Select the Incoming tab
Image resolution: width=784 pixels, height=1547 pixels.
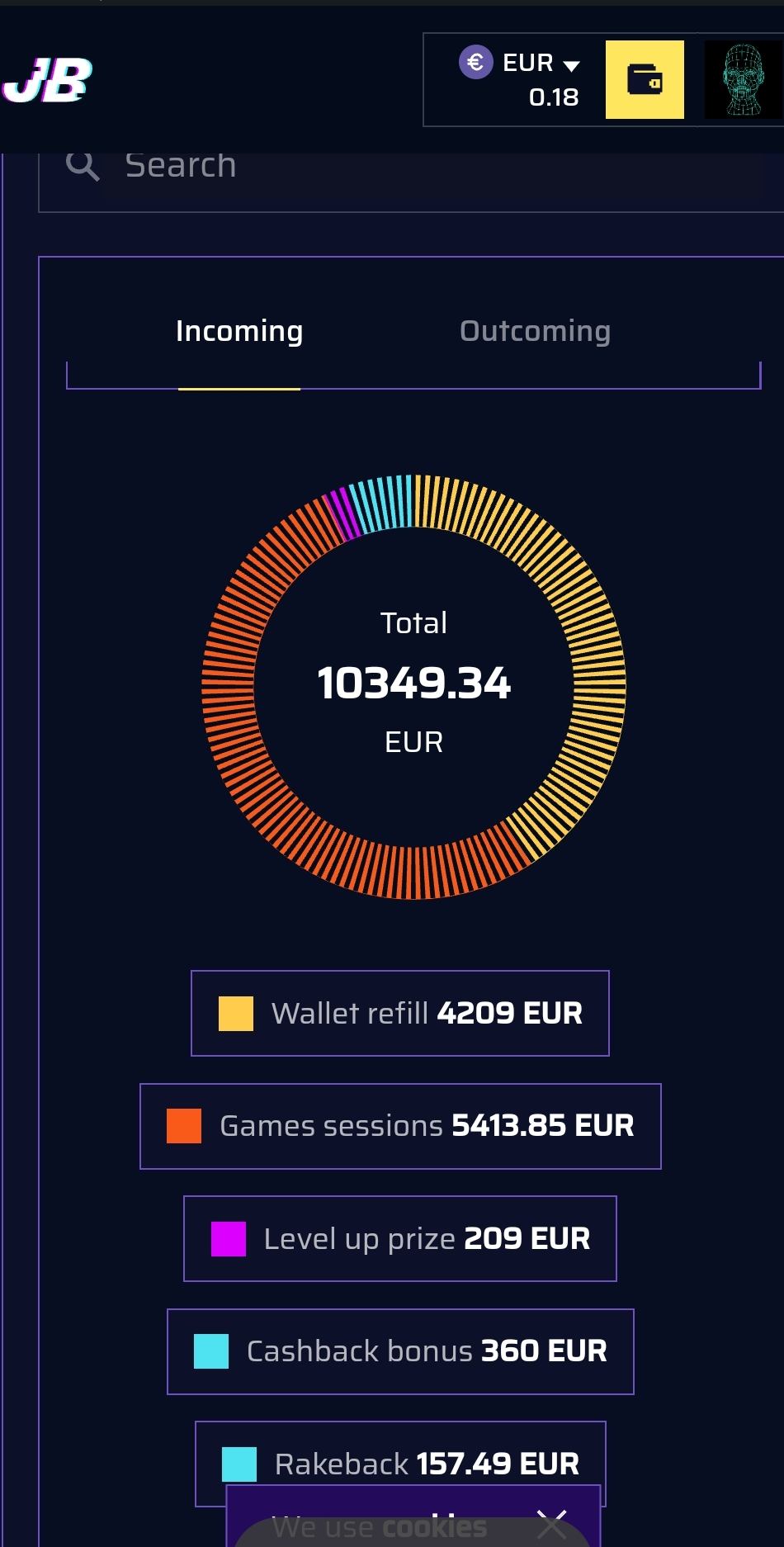coord(239,331)
